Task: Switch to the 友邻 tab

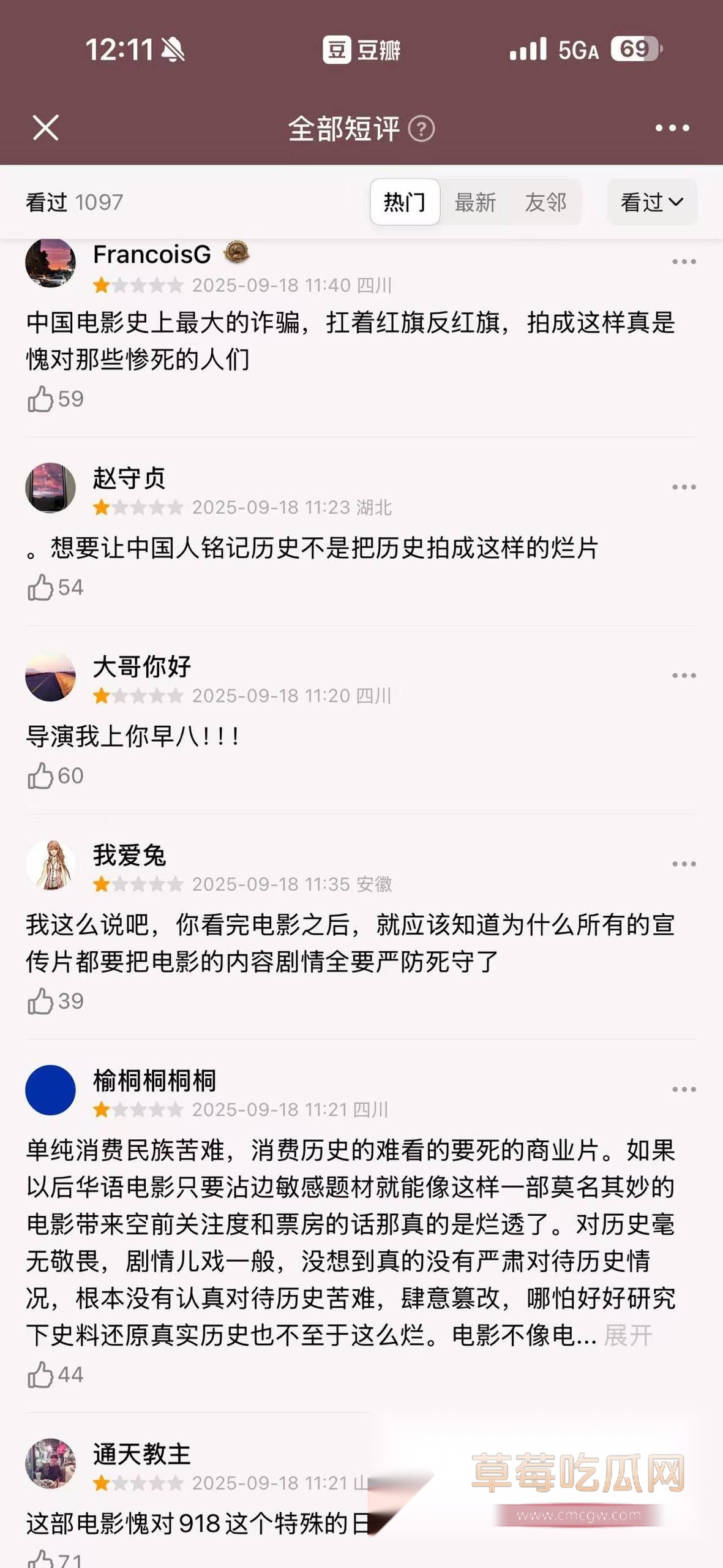Action: click(x=547, y=202)
